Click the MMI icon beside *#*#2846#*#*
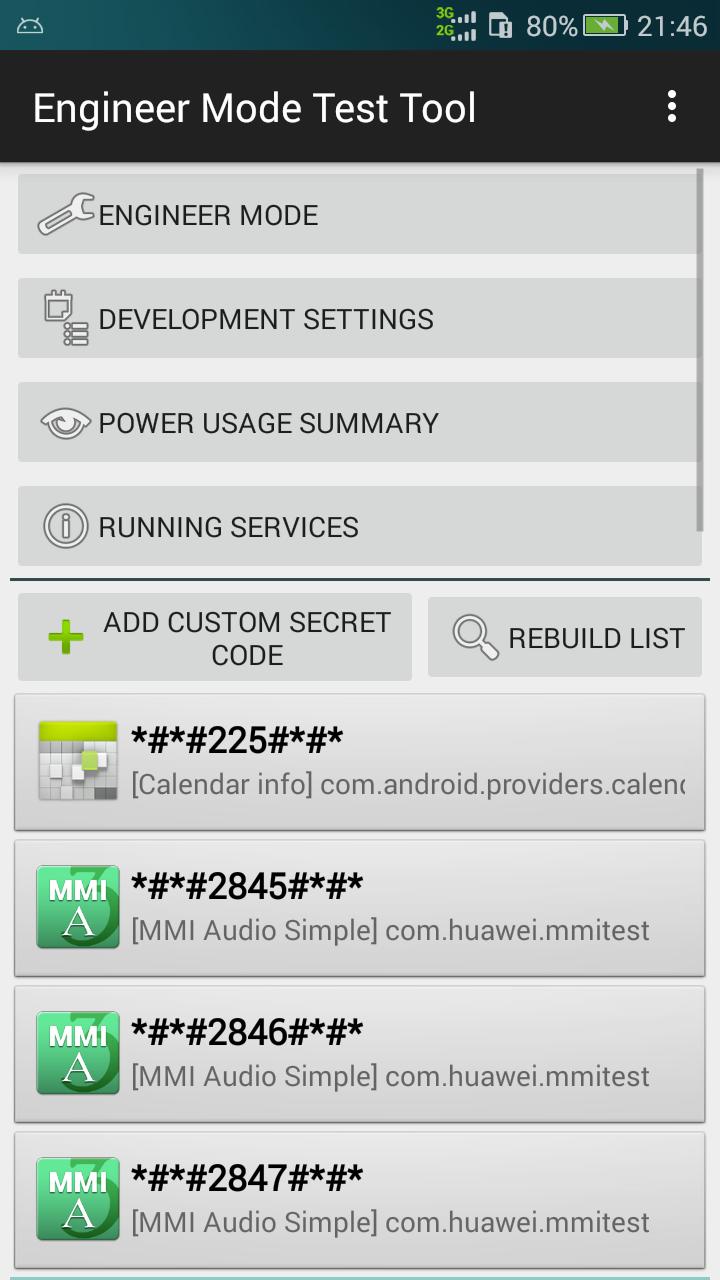720x1280 pixels. [77, 1052]
